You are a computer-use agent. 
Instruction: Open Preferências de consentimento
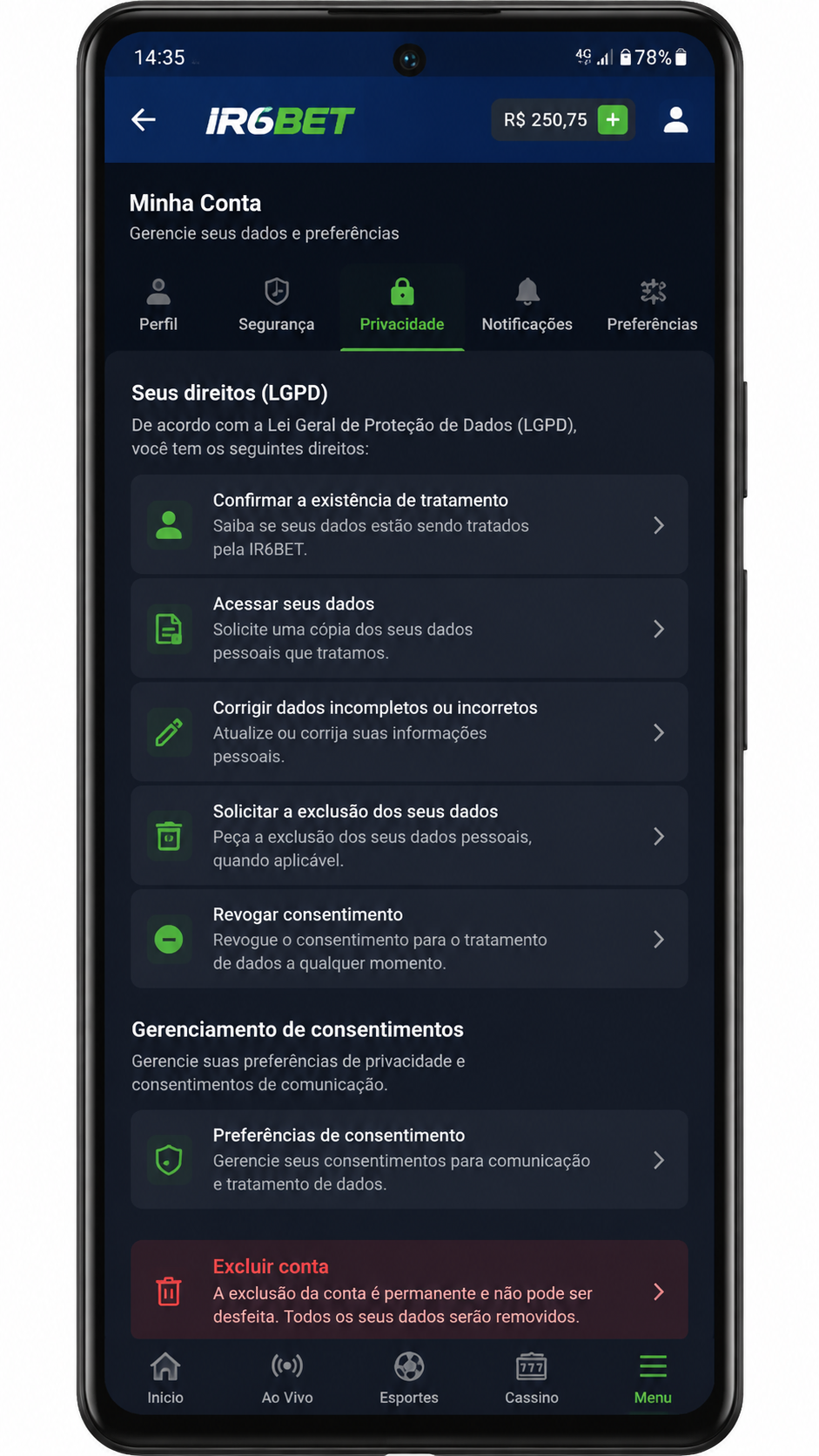point(409,1159)
